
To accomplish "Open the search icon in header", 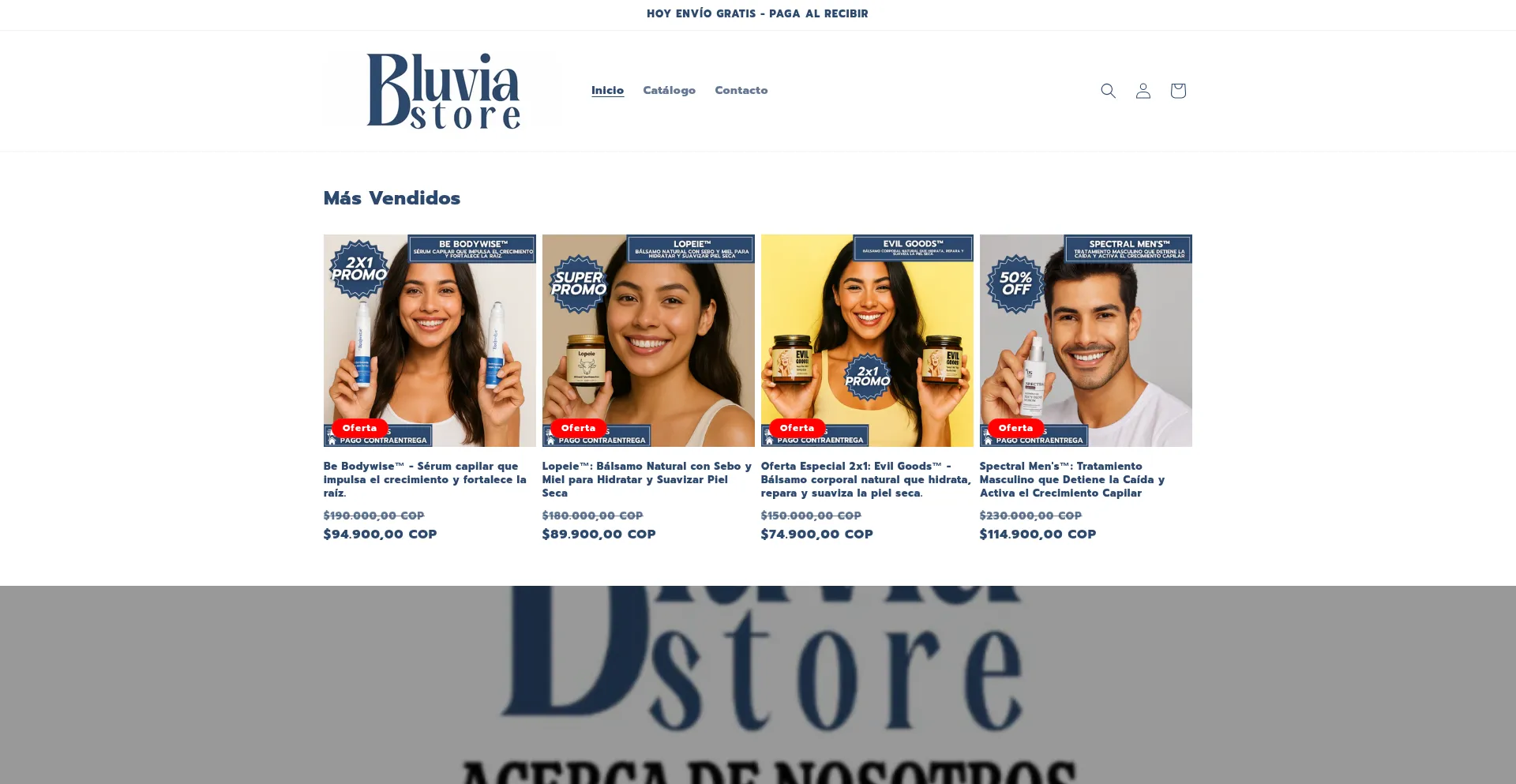I will click(1108, 91).
